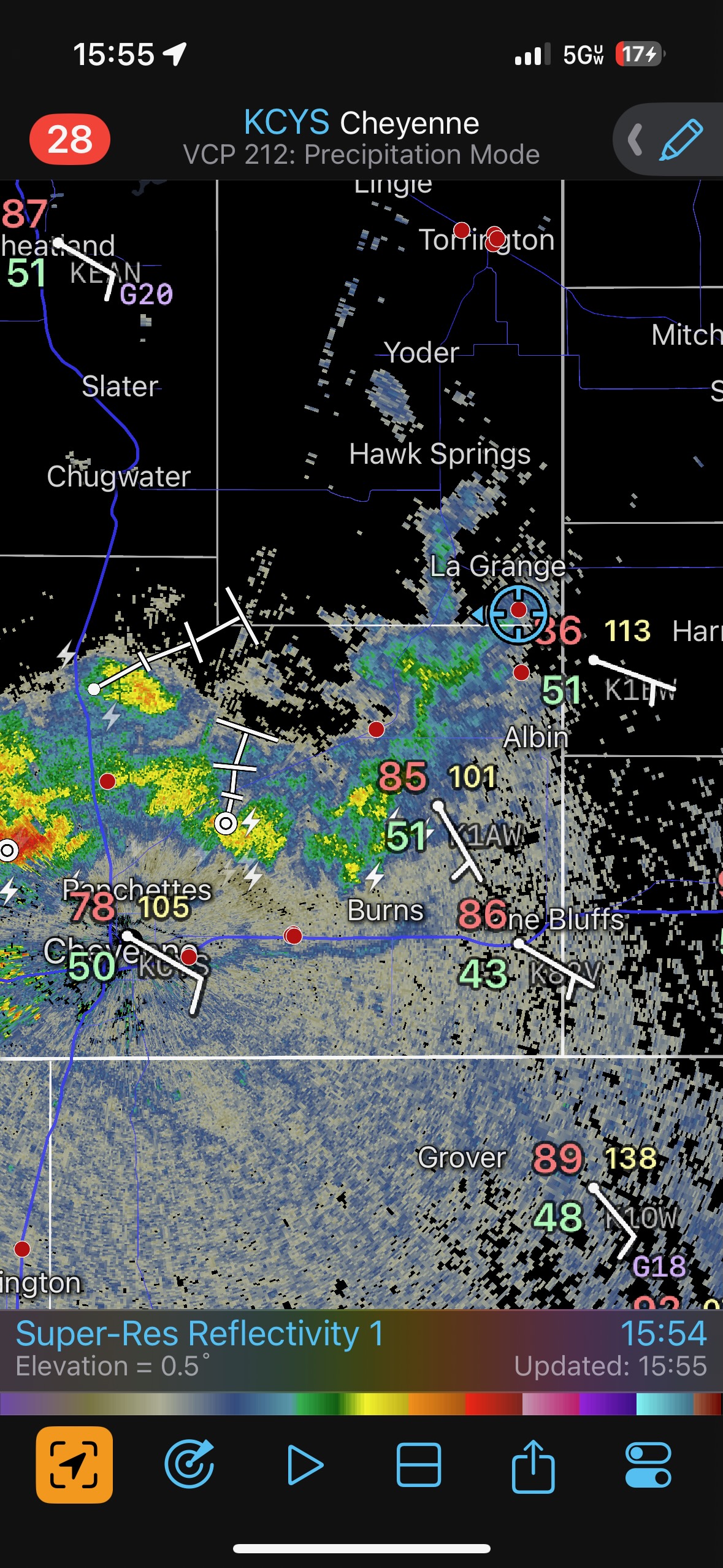Image resolution: width=723 pixels, height=1568 pixels.
Task: Tap the K1AW station observation
Action: [x=484, y=836]
